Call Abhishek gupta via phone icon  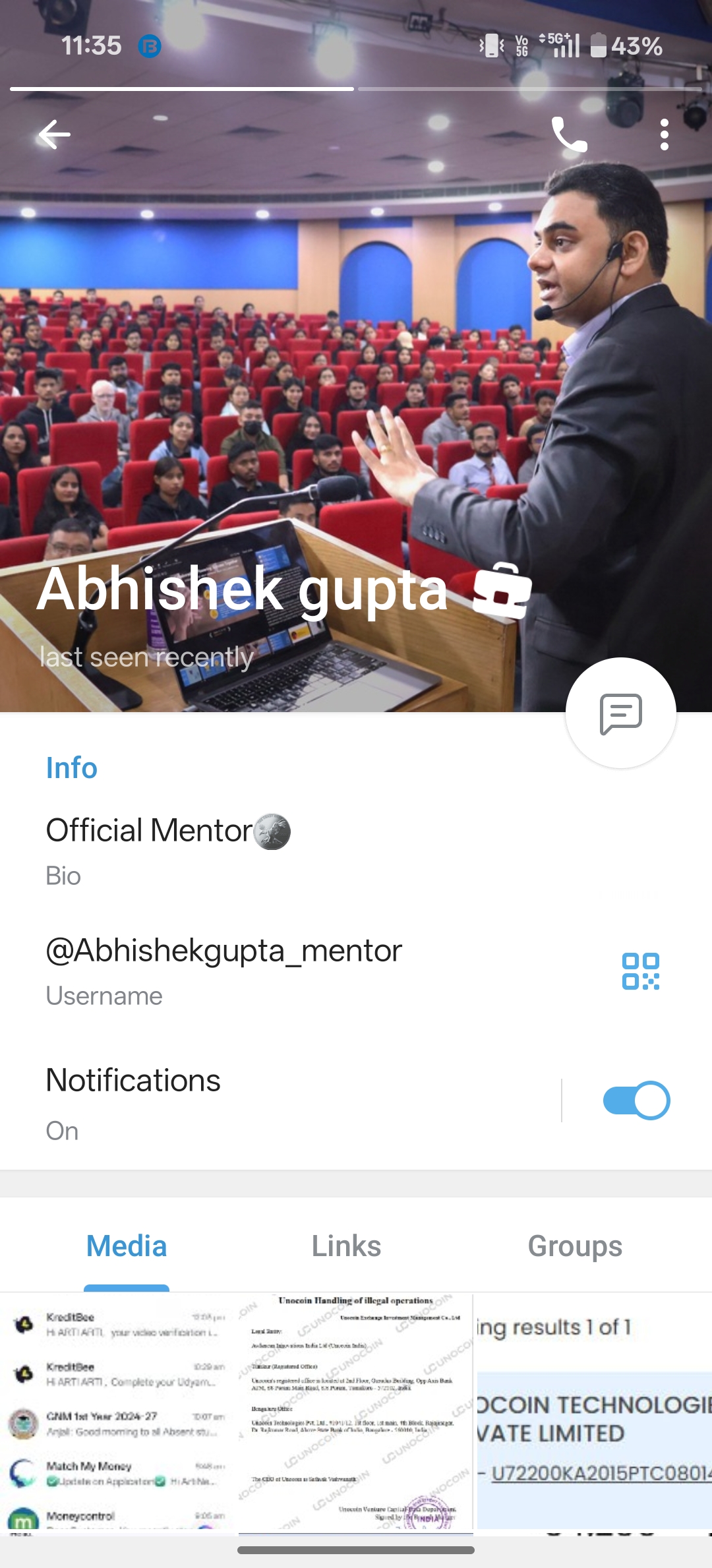point(569,135)
